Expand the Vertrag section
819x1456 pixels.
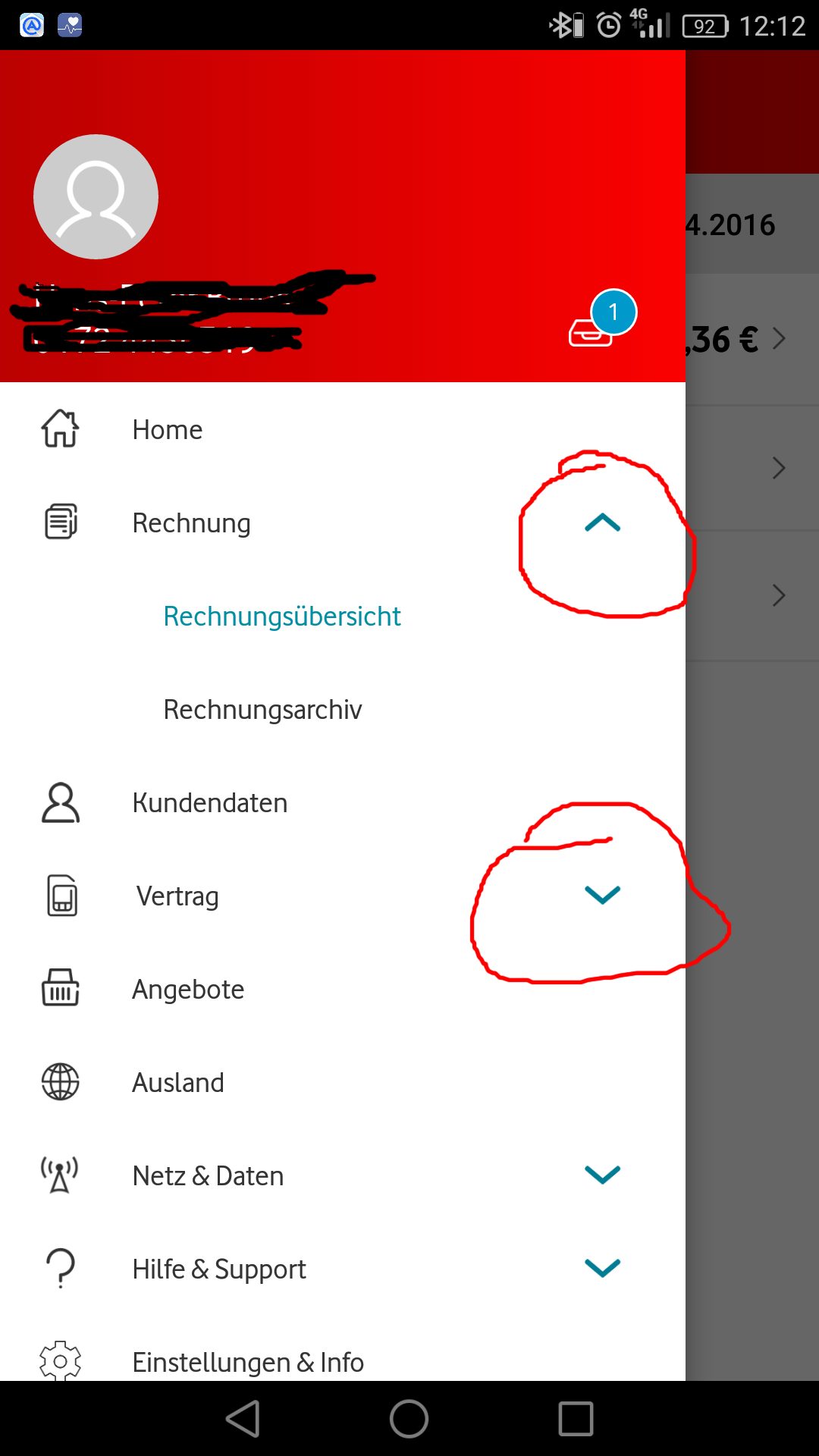click(602, 896)
